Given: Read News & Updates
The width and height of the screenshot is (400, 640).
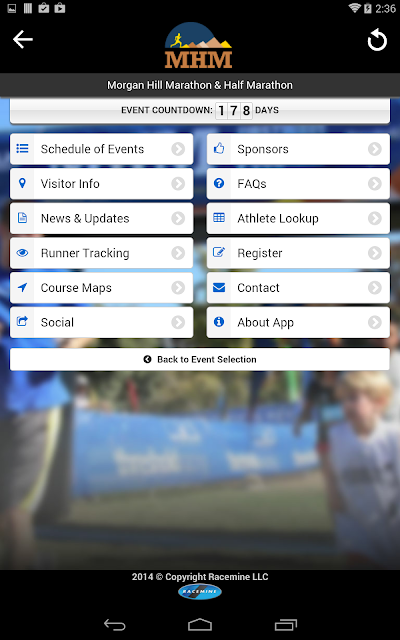Looking at the screenshot, I should click(102, 218).
